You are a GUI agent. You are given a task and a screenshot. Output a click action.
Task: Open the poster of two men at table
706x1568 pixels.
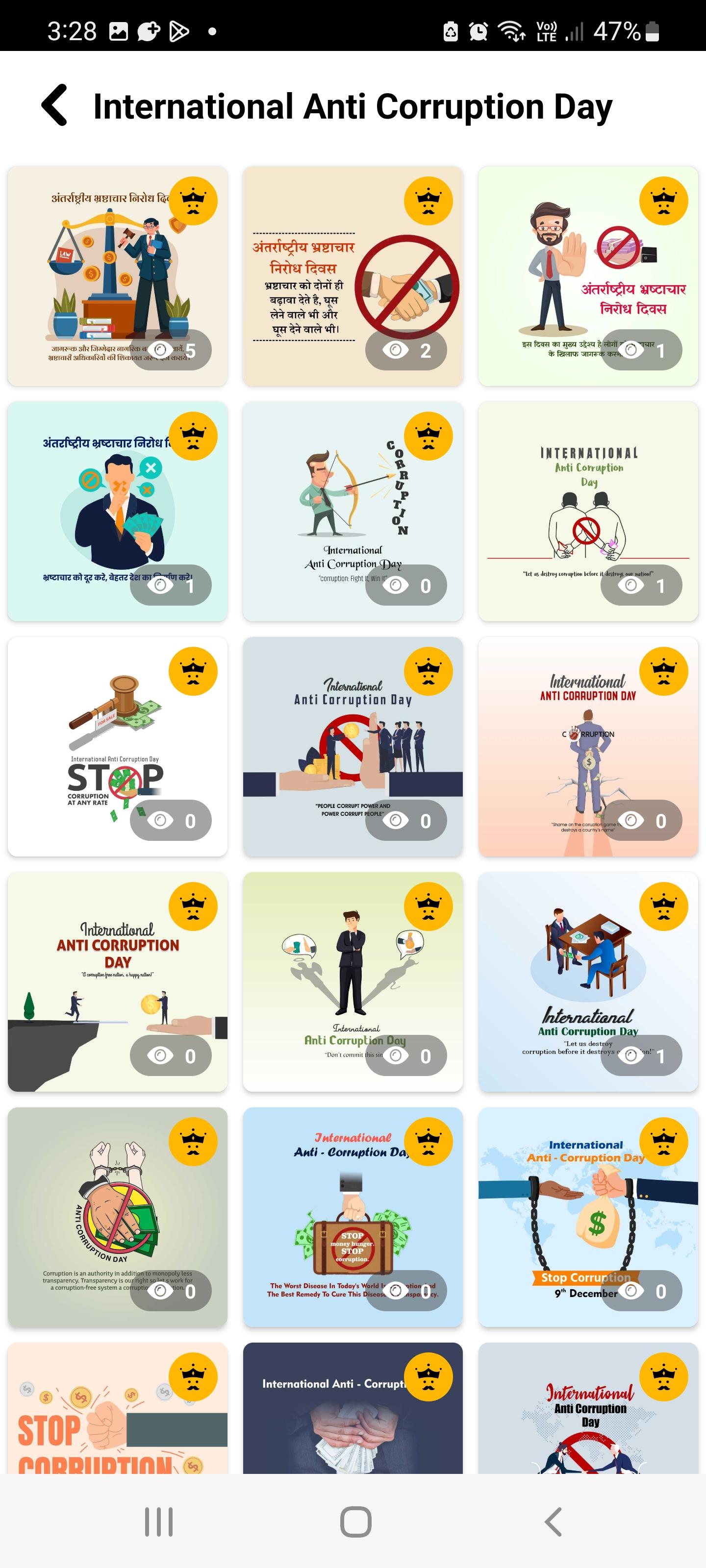click(588, 982)
